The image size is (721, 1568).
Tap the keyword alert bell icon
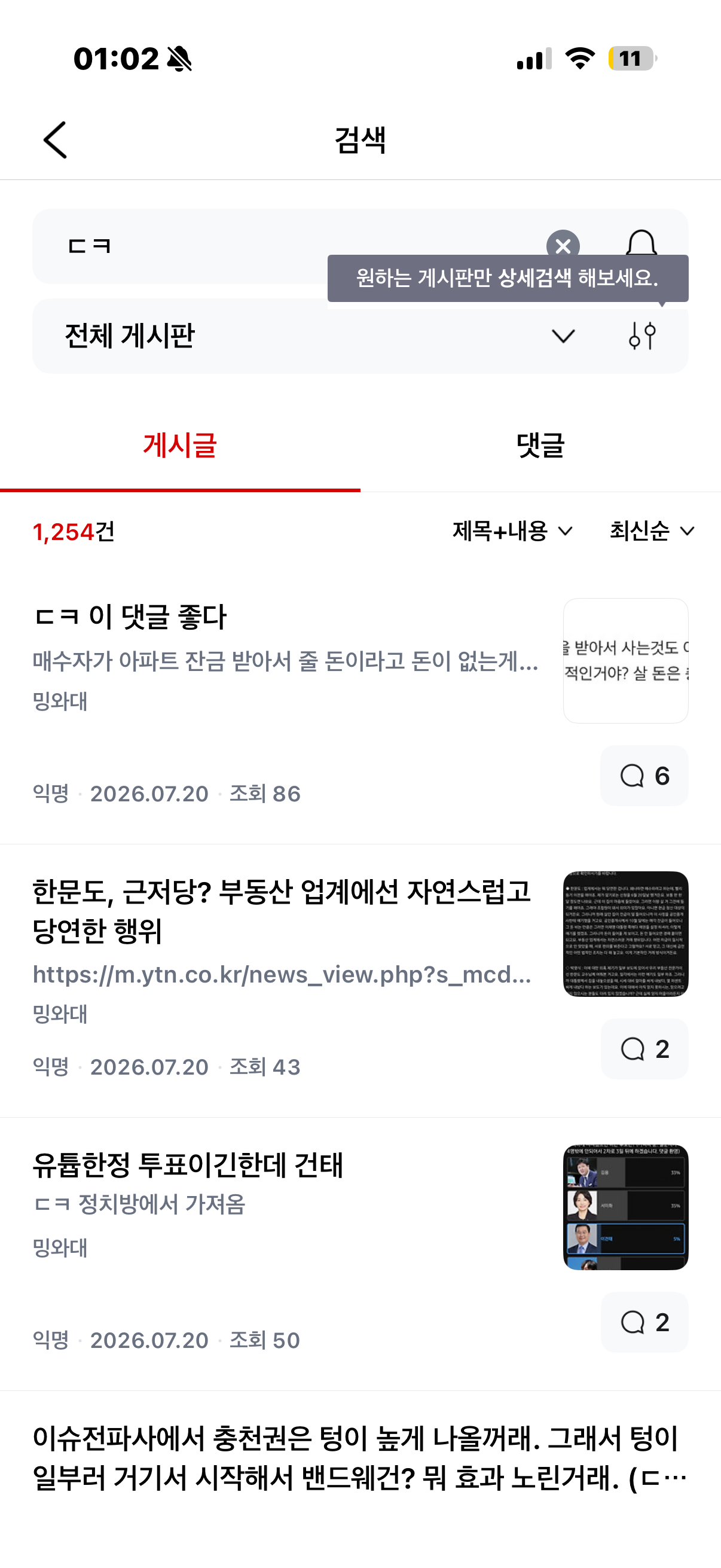pos(641,243)
